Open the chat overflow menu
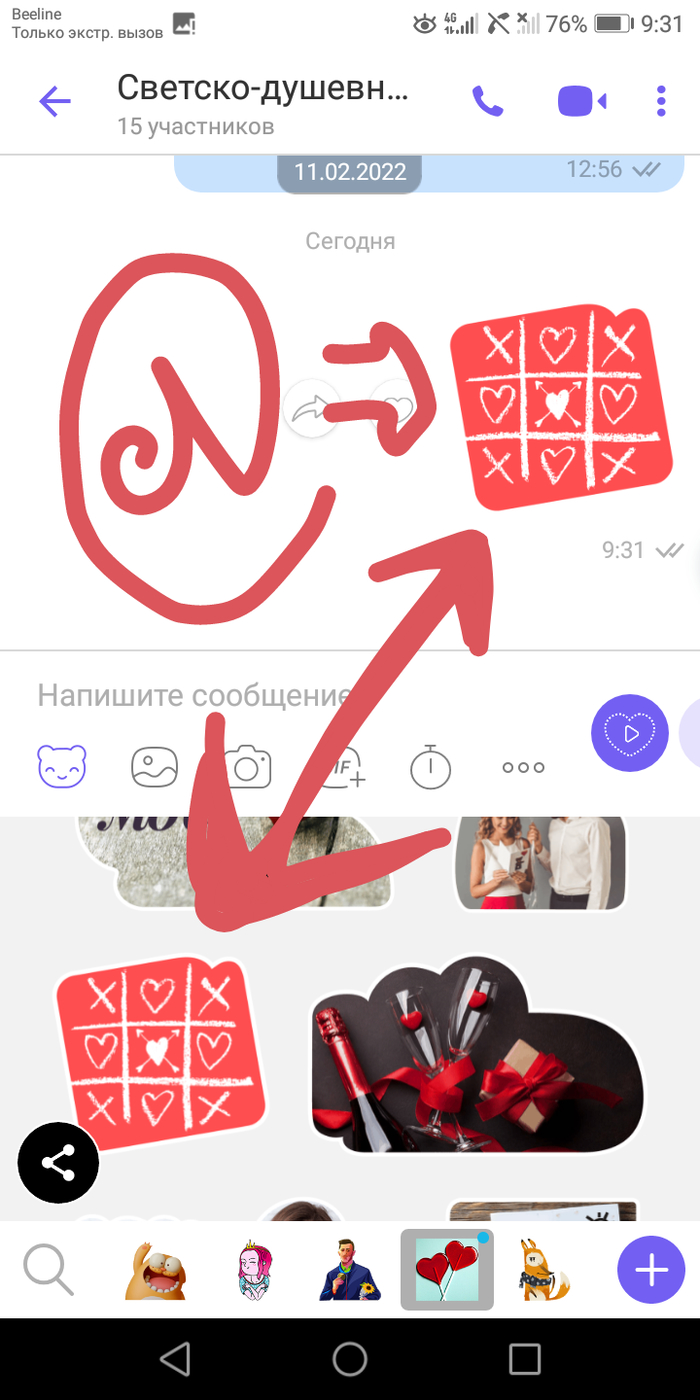The width and height of the screenshot is (700, 1400). [661, 100]
